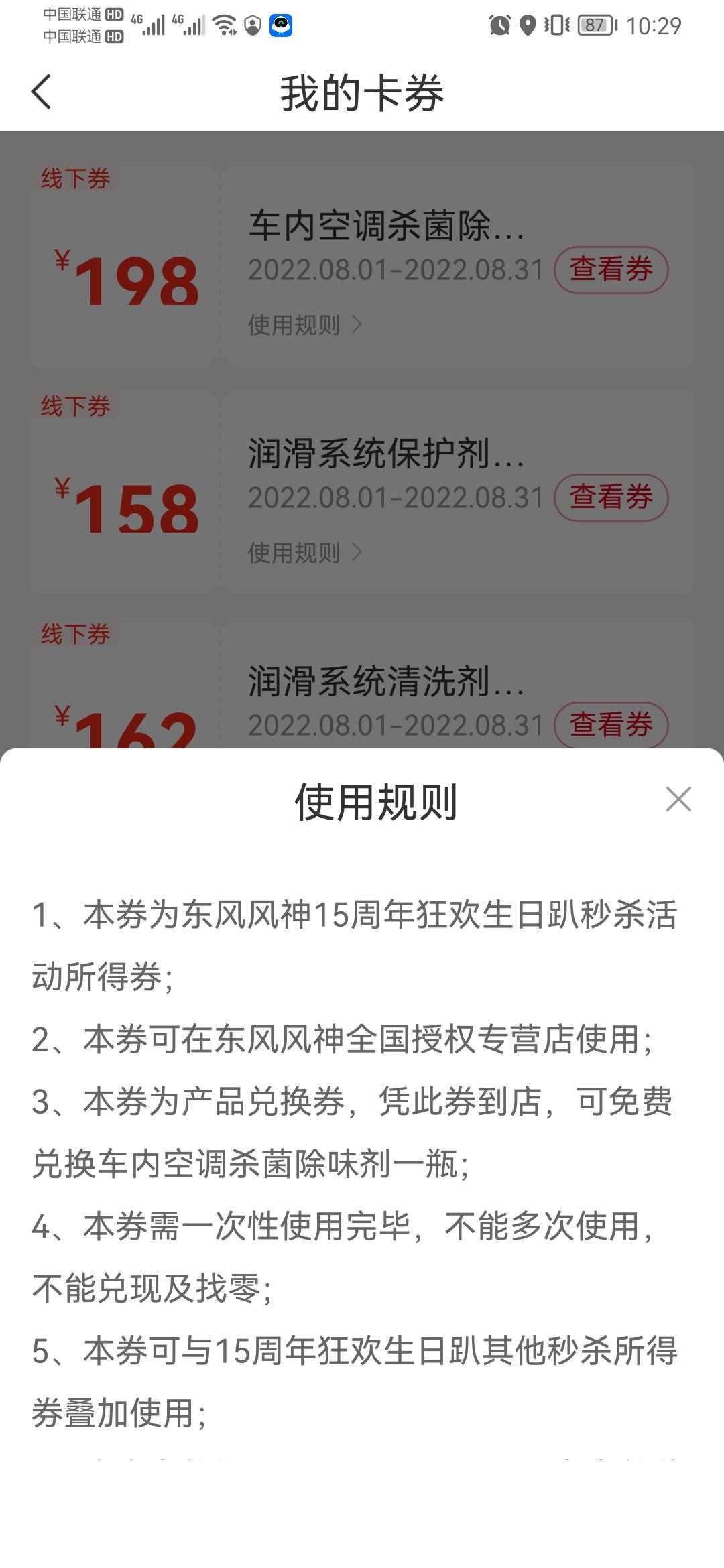
Task: Tap 查看券 on the ¥162 coupon
Action: [611, 725]
